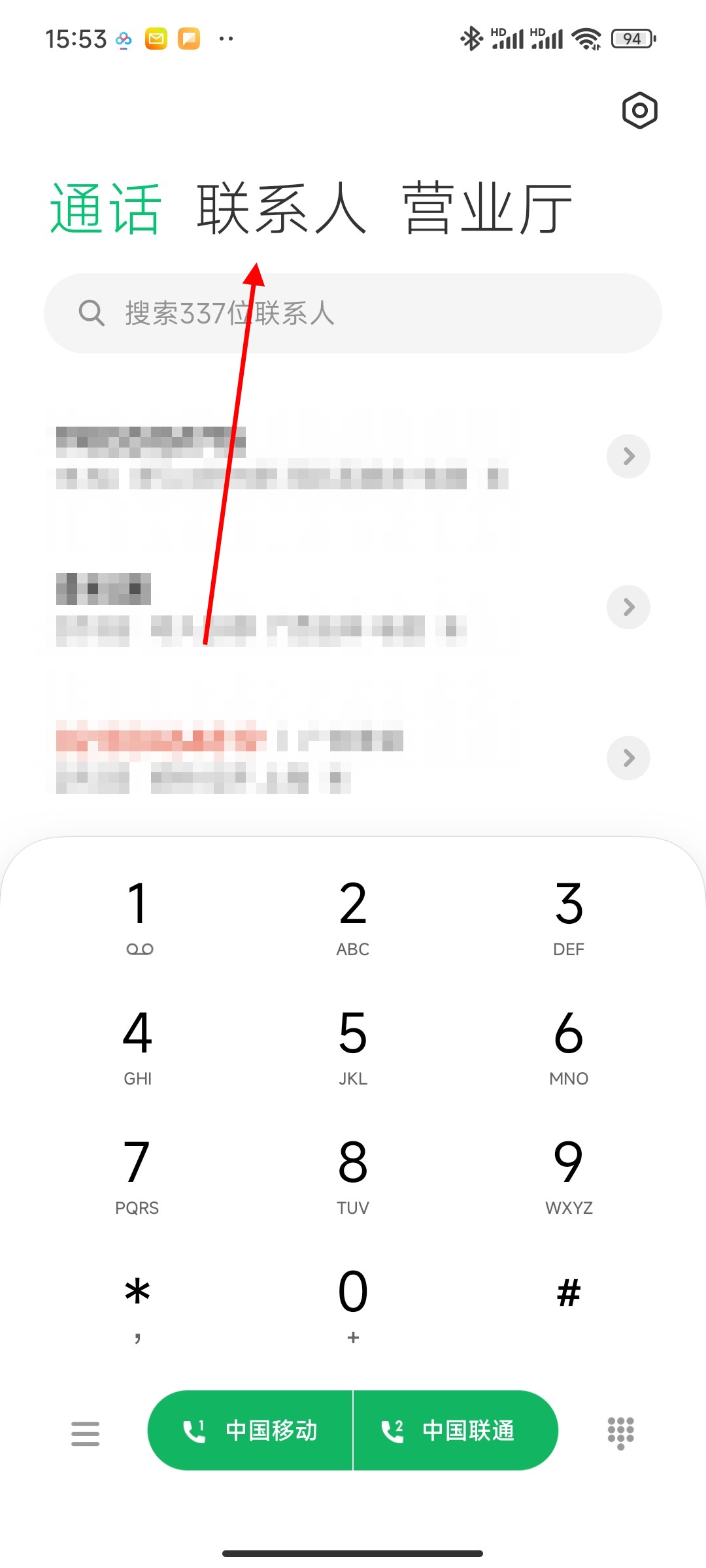The width and height of the screenshot is (706, 1568).
Task: Dial digit 1 on the keypad
Action: (137, 915)
